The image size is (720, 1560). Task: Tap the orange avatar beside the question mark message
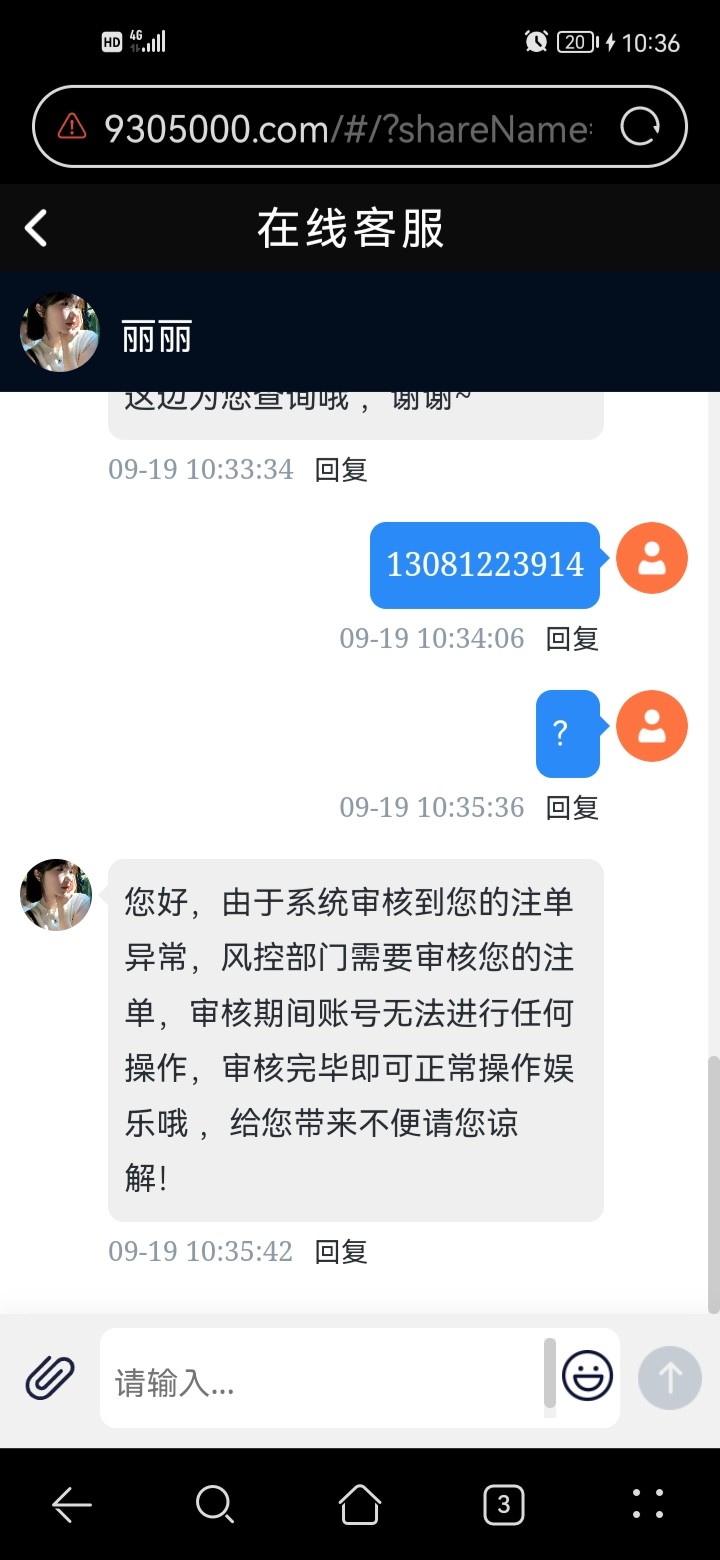(x=652, y=727)
